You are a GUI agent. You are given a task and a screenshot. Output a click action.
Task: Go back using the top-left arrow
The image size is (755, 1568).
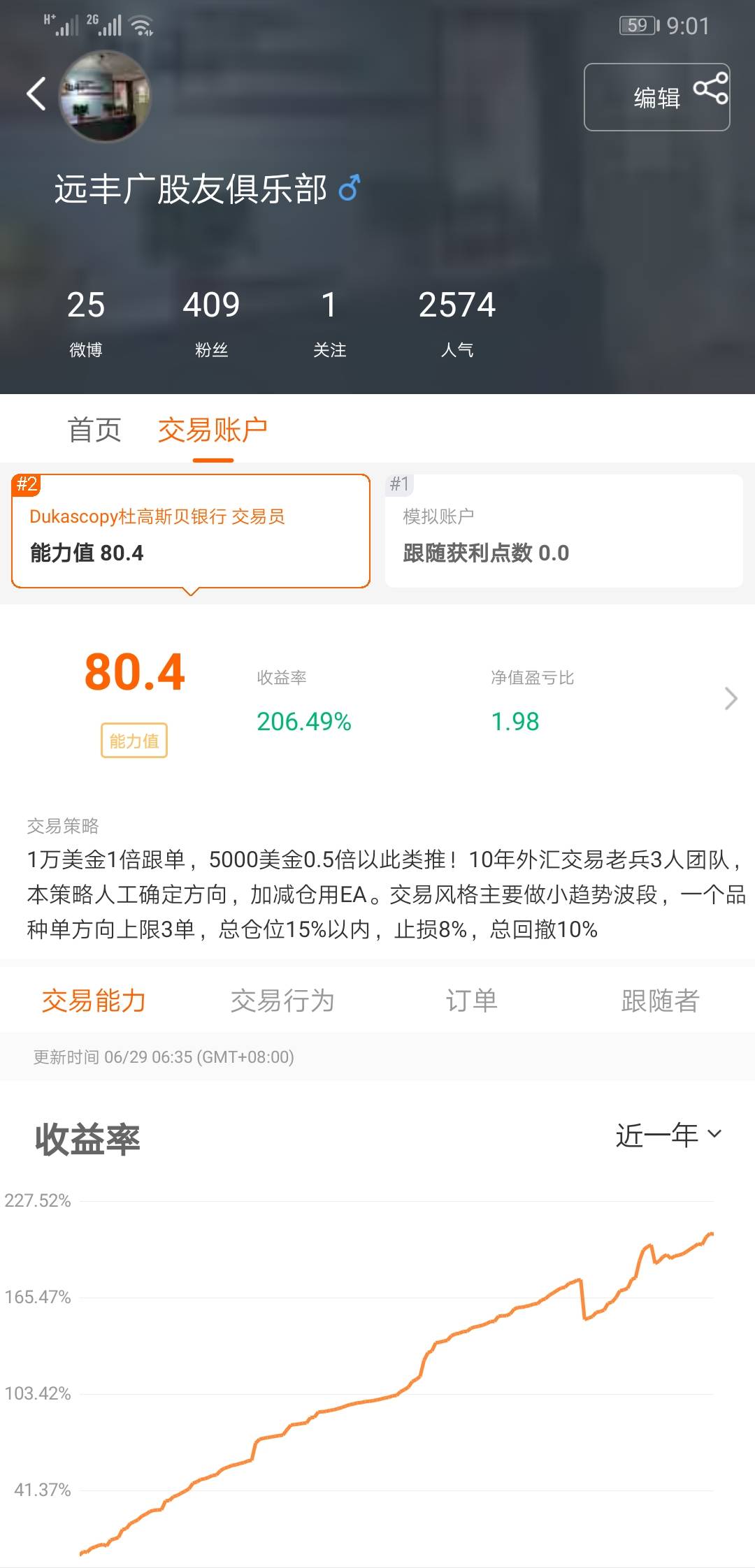coord(36,94)
